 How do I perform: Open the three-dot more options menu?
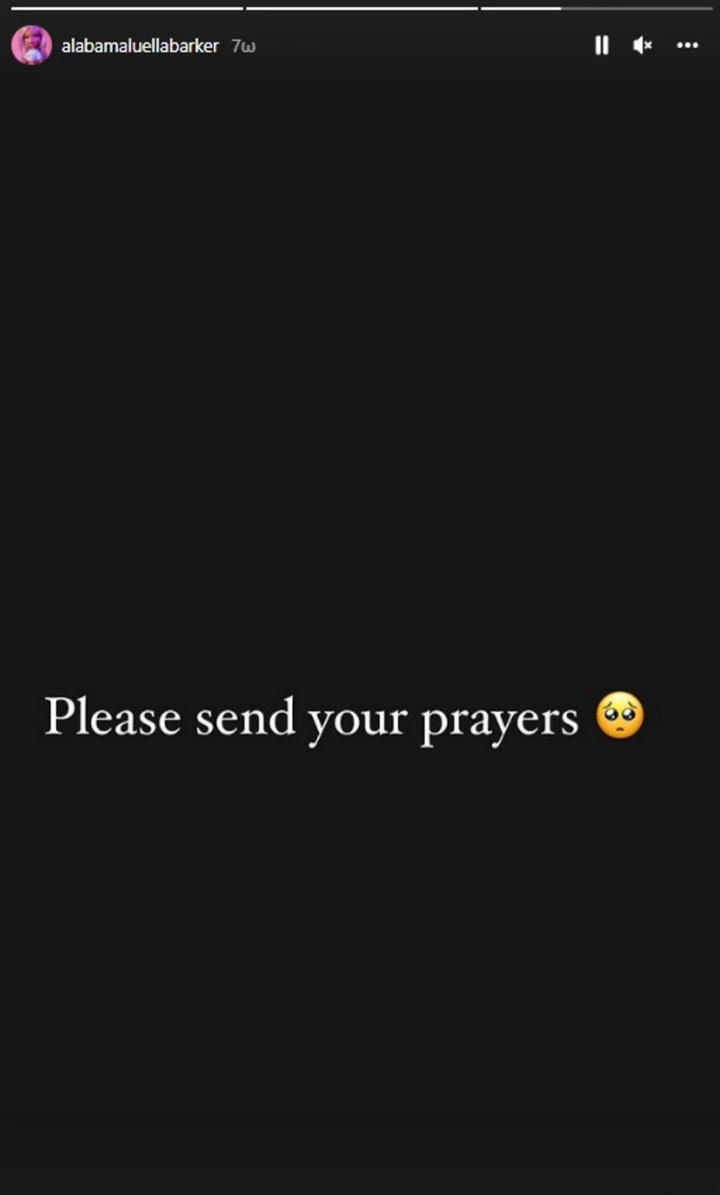click(687, 45)
